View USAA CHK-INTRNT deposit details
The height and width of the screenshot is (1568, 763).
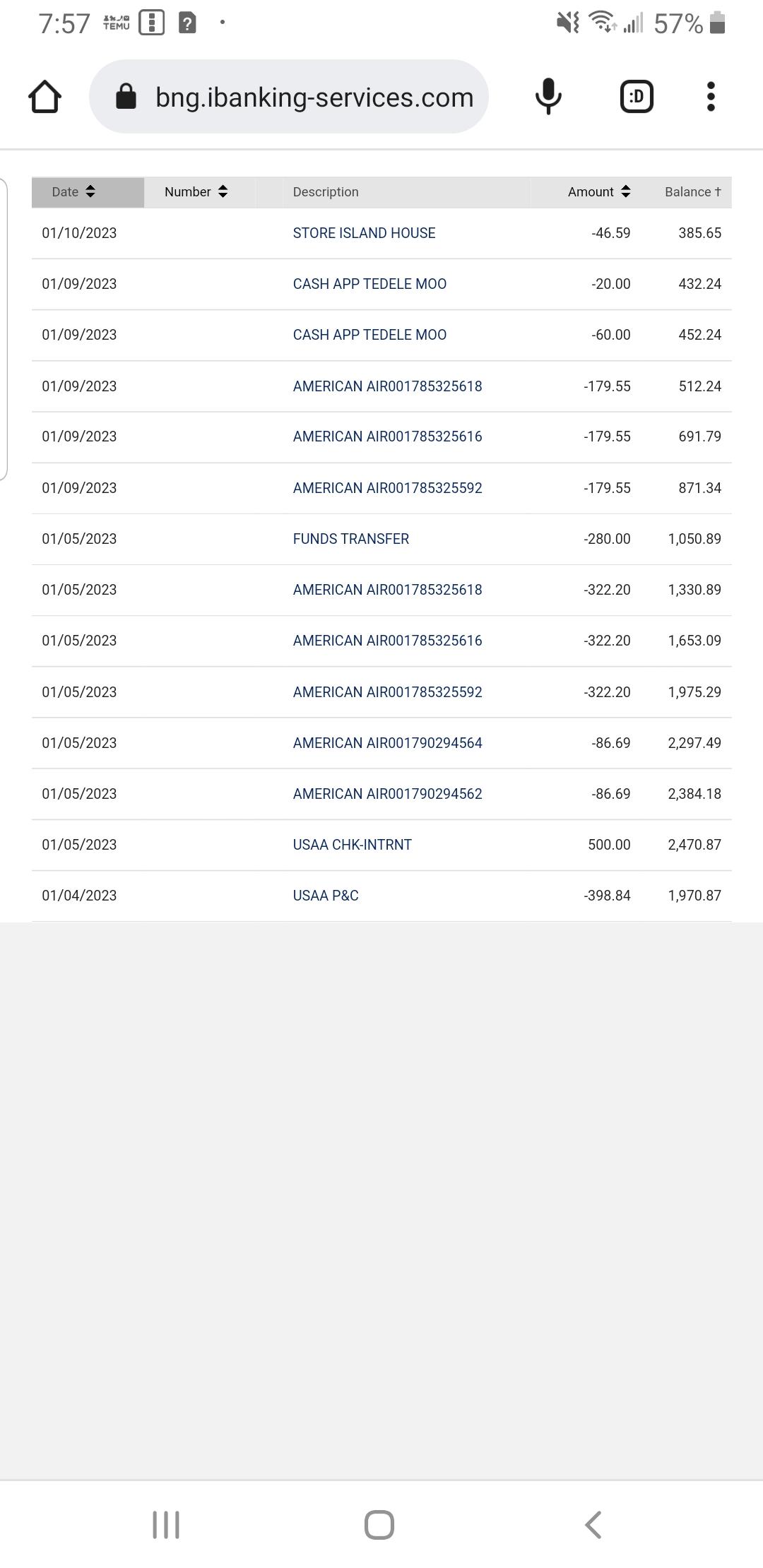353,844
